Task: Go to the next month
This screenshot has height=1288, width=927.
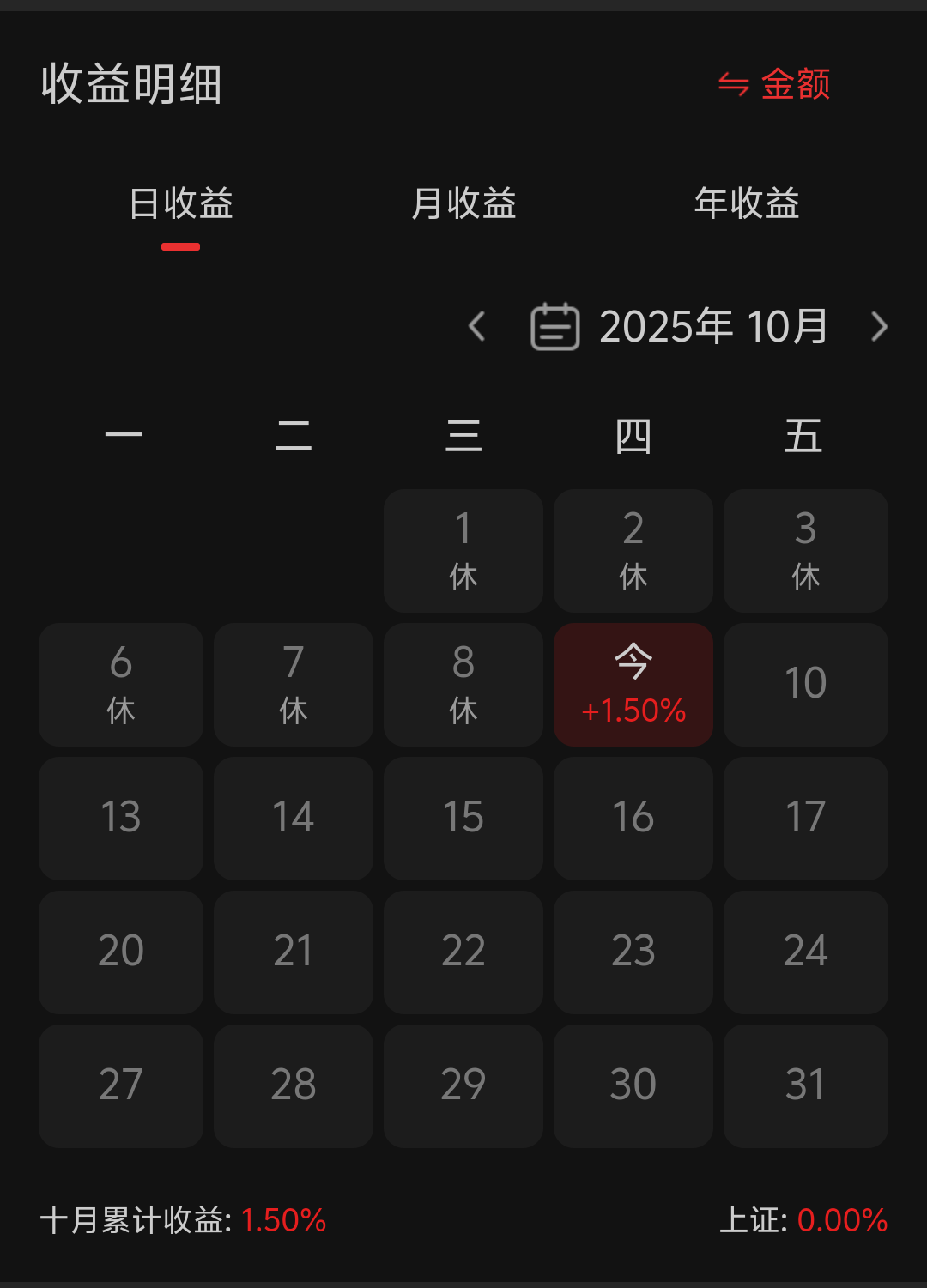Action: pyautogui.click(x=878, y=326)
